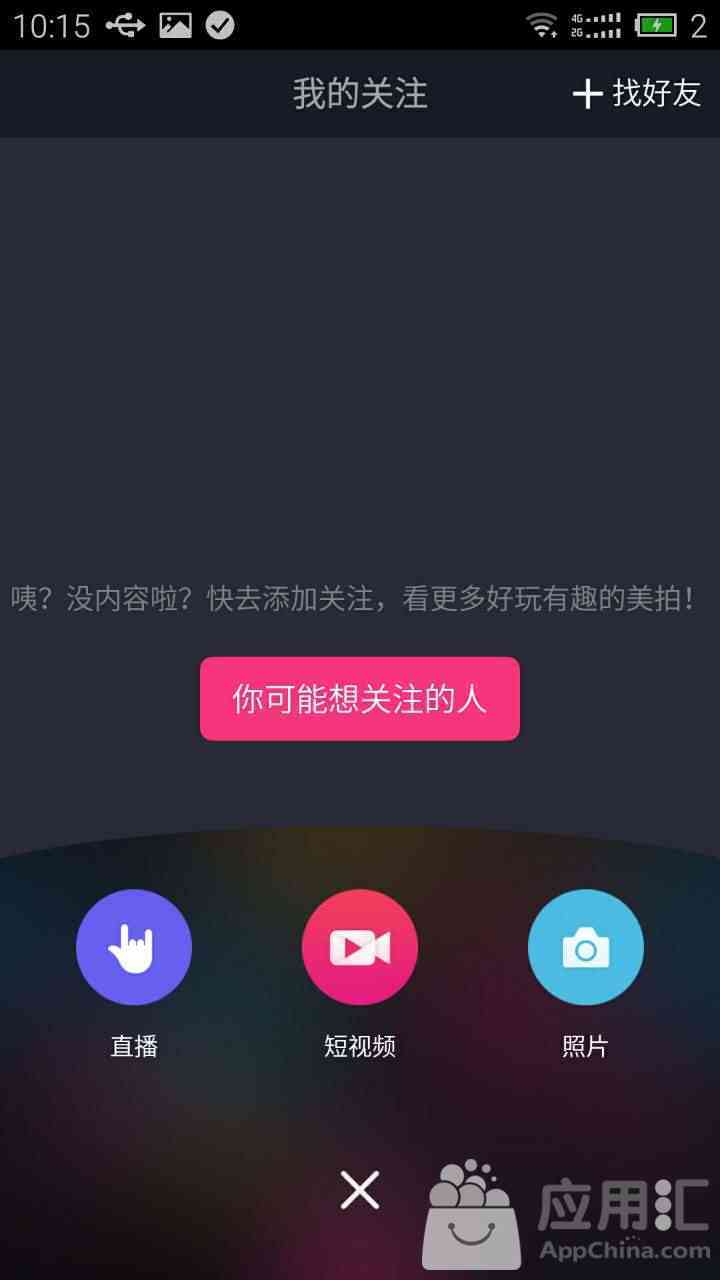Close the creation menu with X

click(360, 1190)
